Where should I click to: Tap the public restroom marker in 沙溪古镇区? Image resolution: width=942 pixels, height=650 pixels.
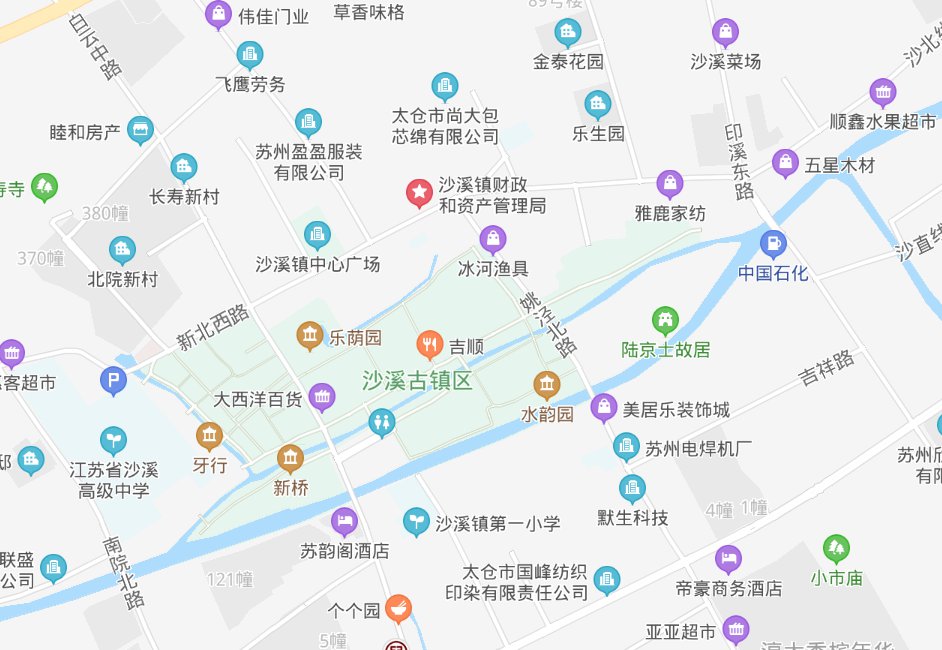click(381, 422)
